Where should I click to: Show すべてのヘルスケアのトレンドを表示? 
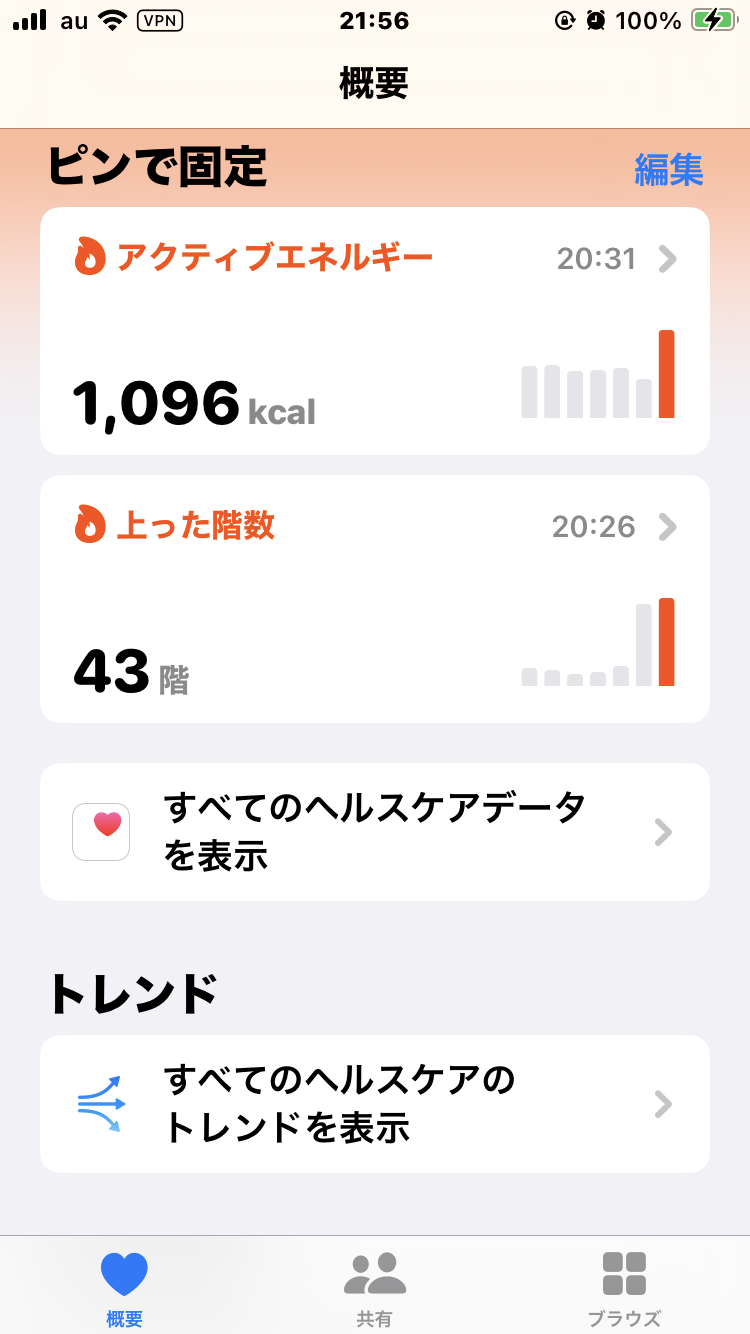pyautogui.click(x=374, y=1104)
